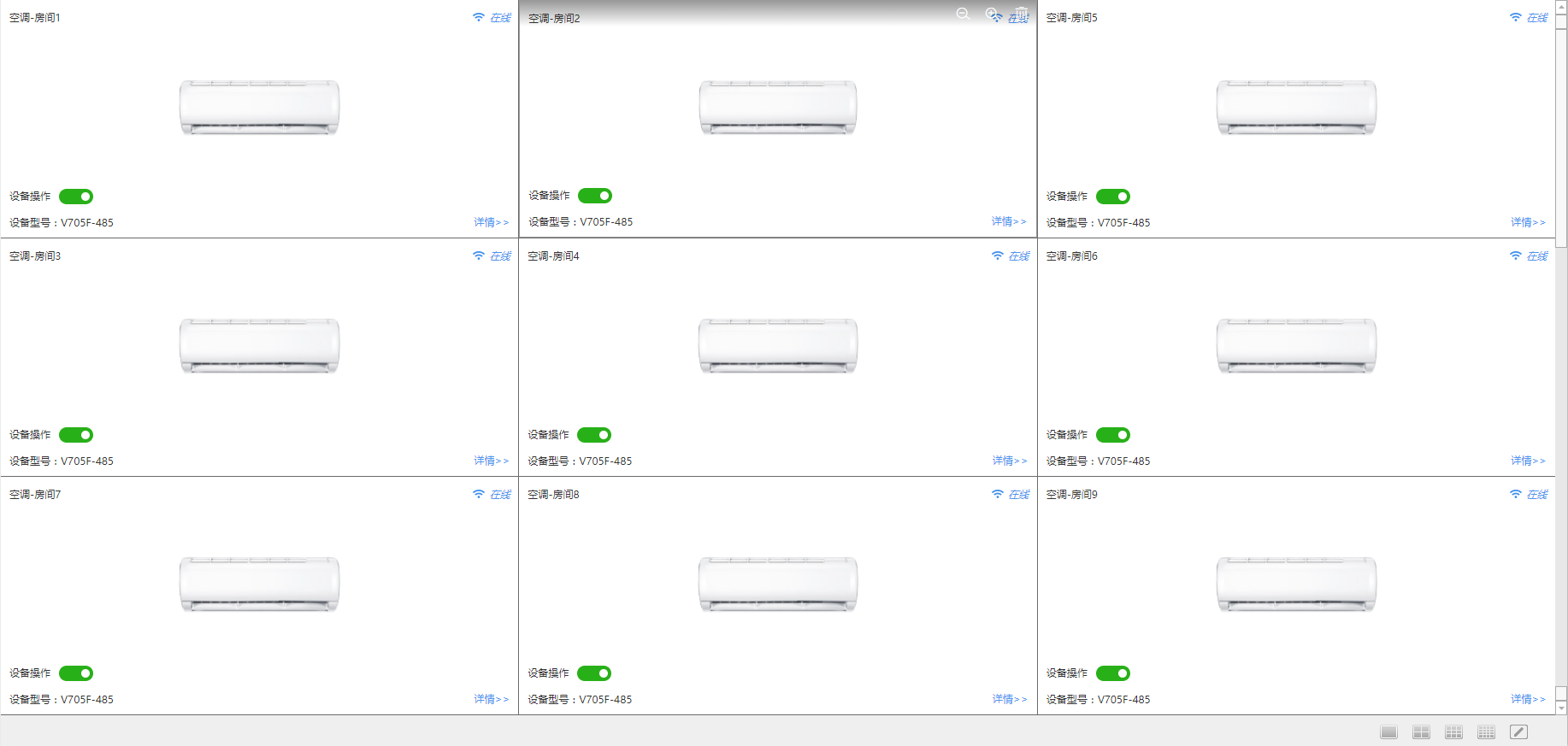Image resolution: width=1568 pixels, height=746 pixels.
Task: View 详情>> details of 空调-房间8
Action: (x=1010, y=699)
